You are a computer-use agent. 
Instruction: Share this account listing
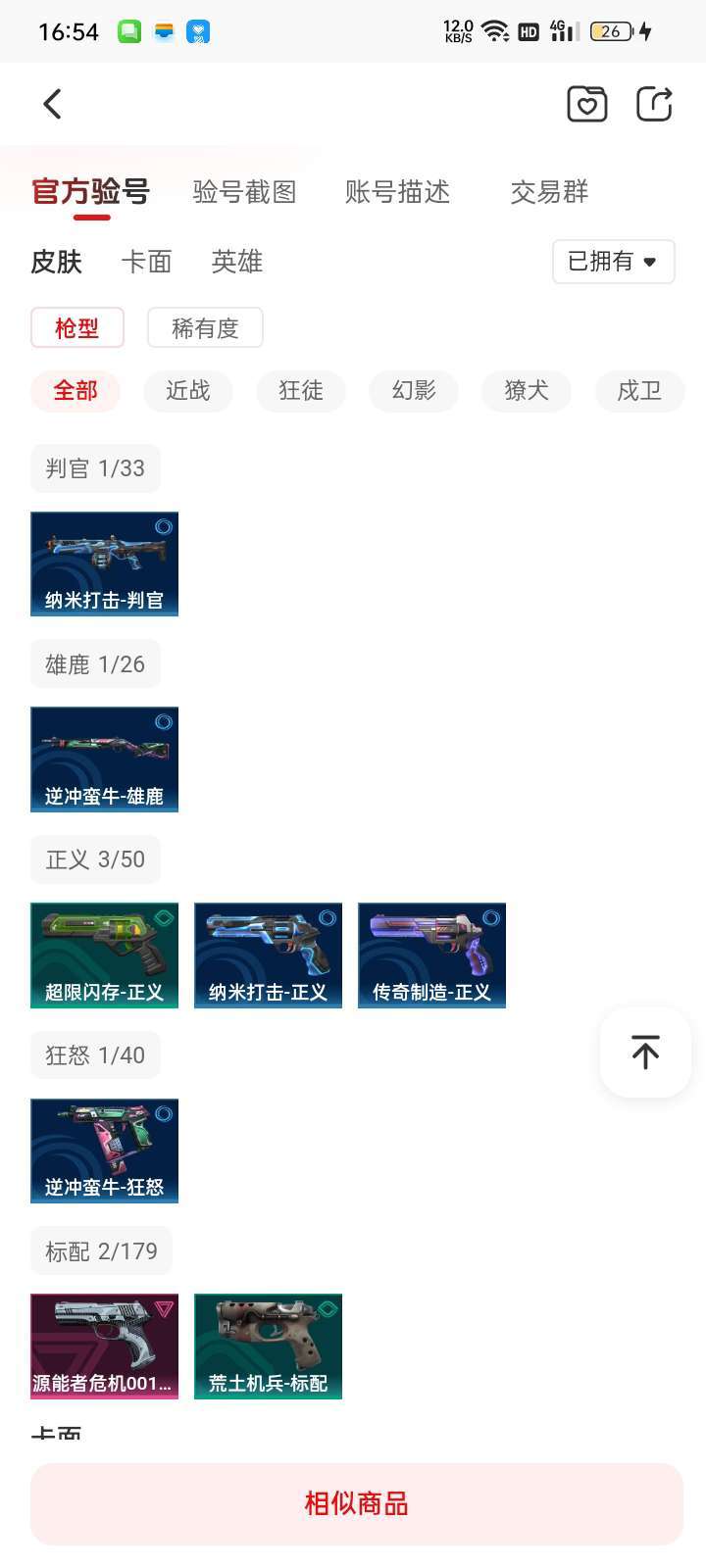654,104
